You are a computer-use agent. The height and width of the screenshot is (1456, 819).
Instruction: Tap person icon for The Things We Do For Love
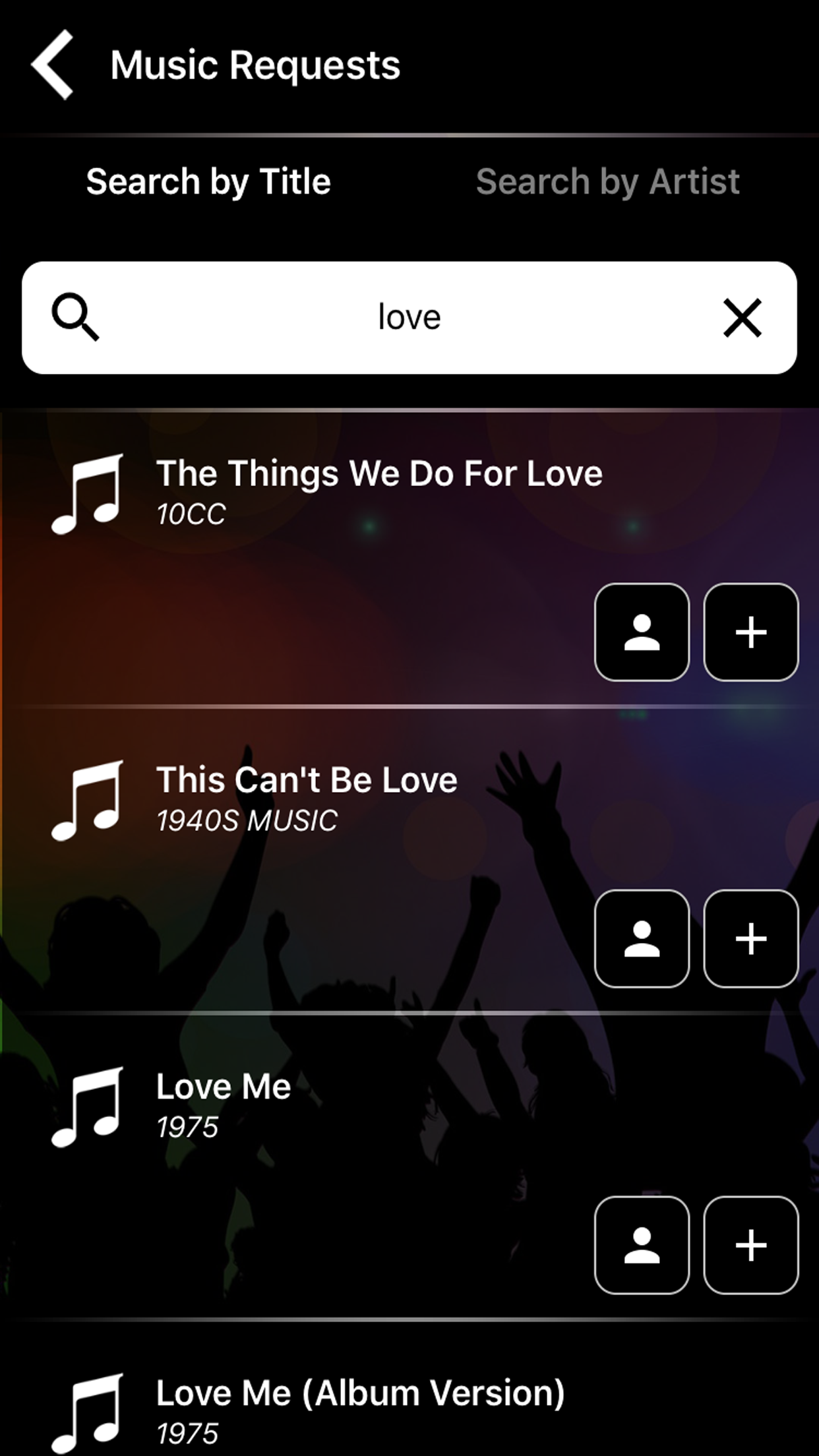pyautogui.click(x=642, y=632)
